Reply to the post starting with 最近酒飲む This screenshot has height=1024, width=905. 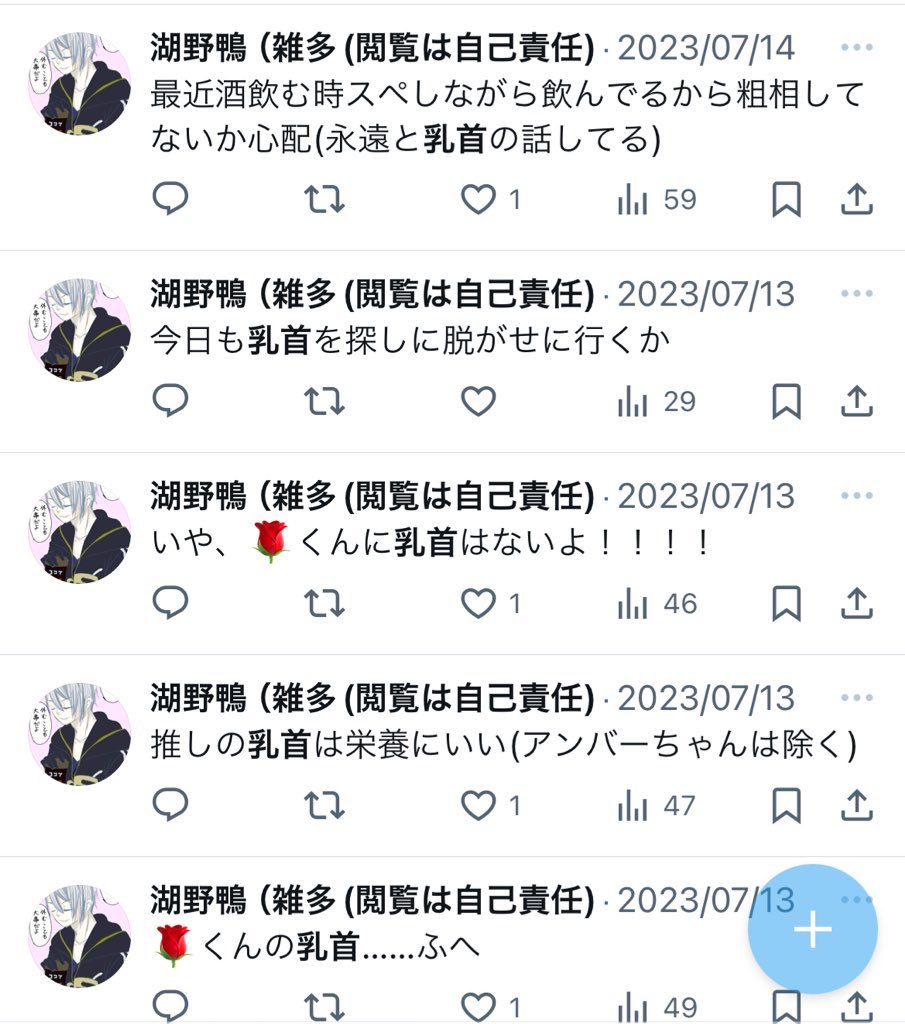pos(170,200)
